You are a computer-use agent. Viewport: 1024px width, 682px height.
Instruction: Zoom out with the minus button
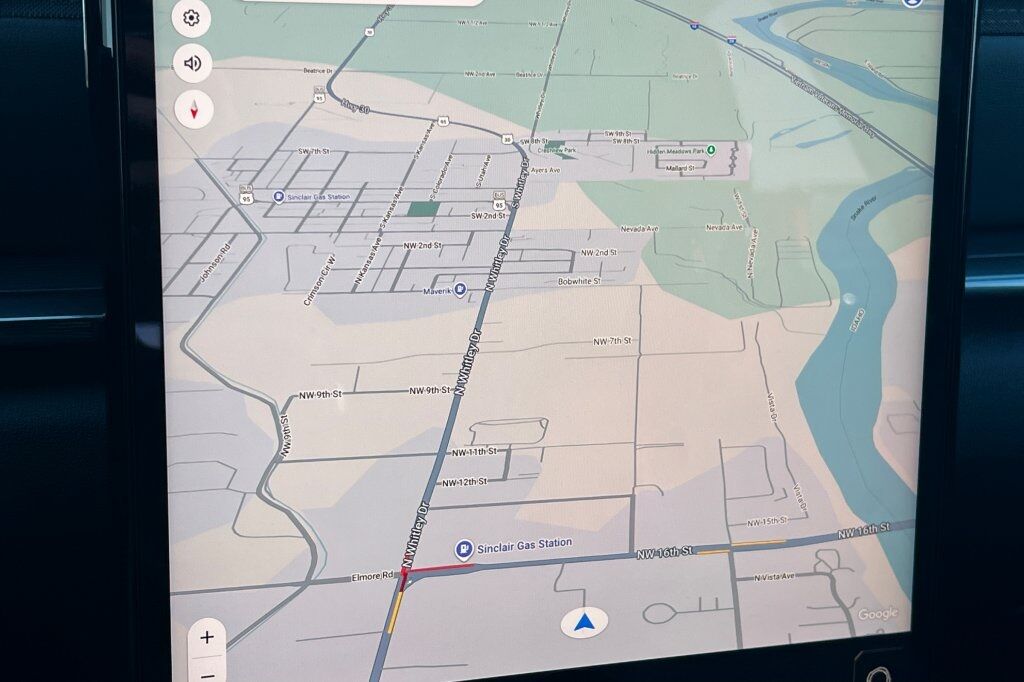207,673
